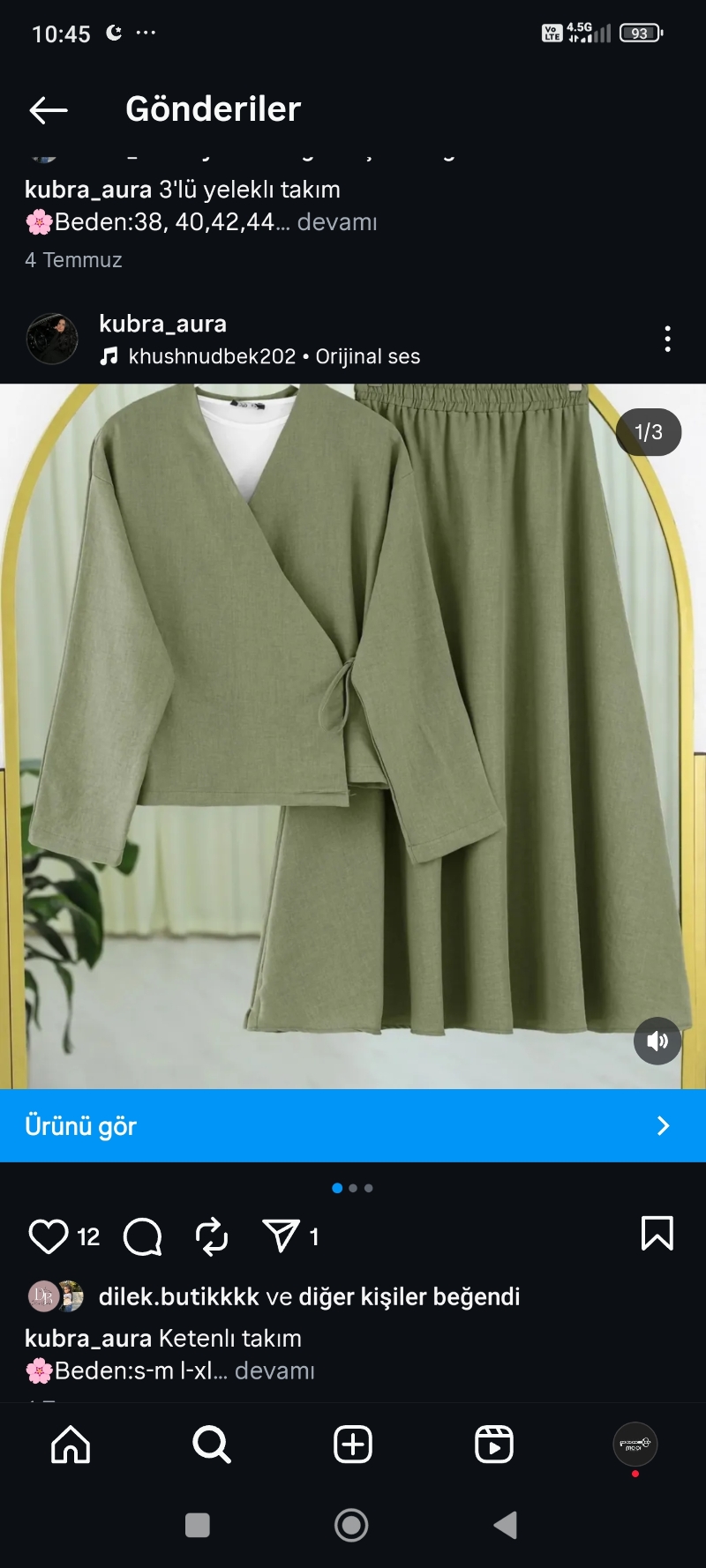Image resolution: width=706 pixels, height=1568 pixels.
Task: Tap the system back button
Action: [506, 1525]
